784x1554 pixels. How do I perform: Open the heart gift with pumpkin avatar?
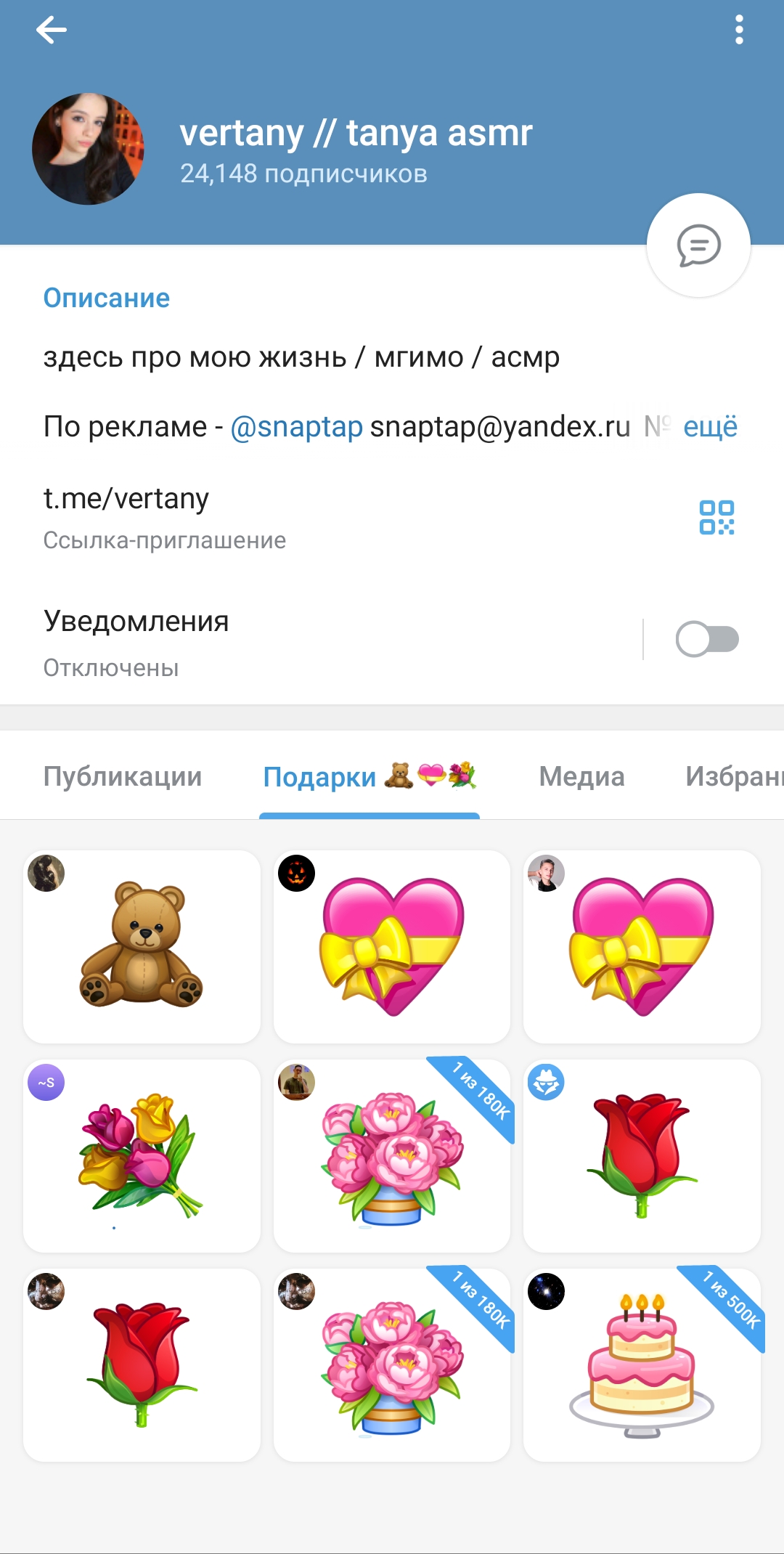click(x=392, y=947)
